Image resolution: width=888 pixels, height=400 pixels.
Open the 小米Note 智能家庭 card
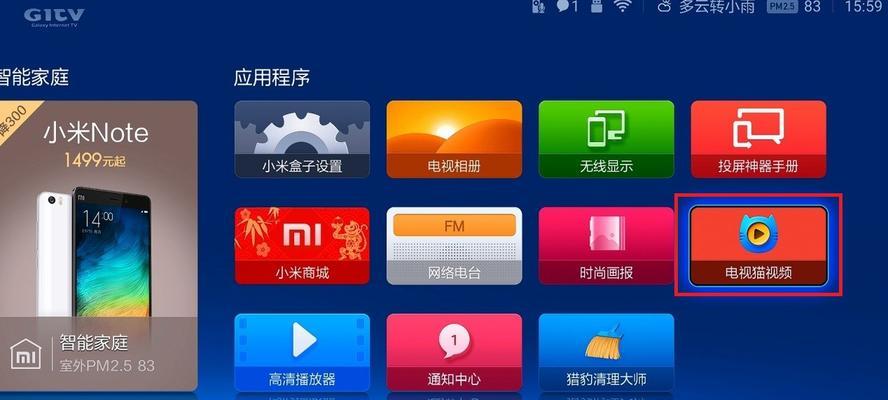97,240
